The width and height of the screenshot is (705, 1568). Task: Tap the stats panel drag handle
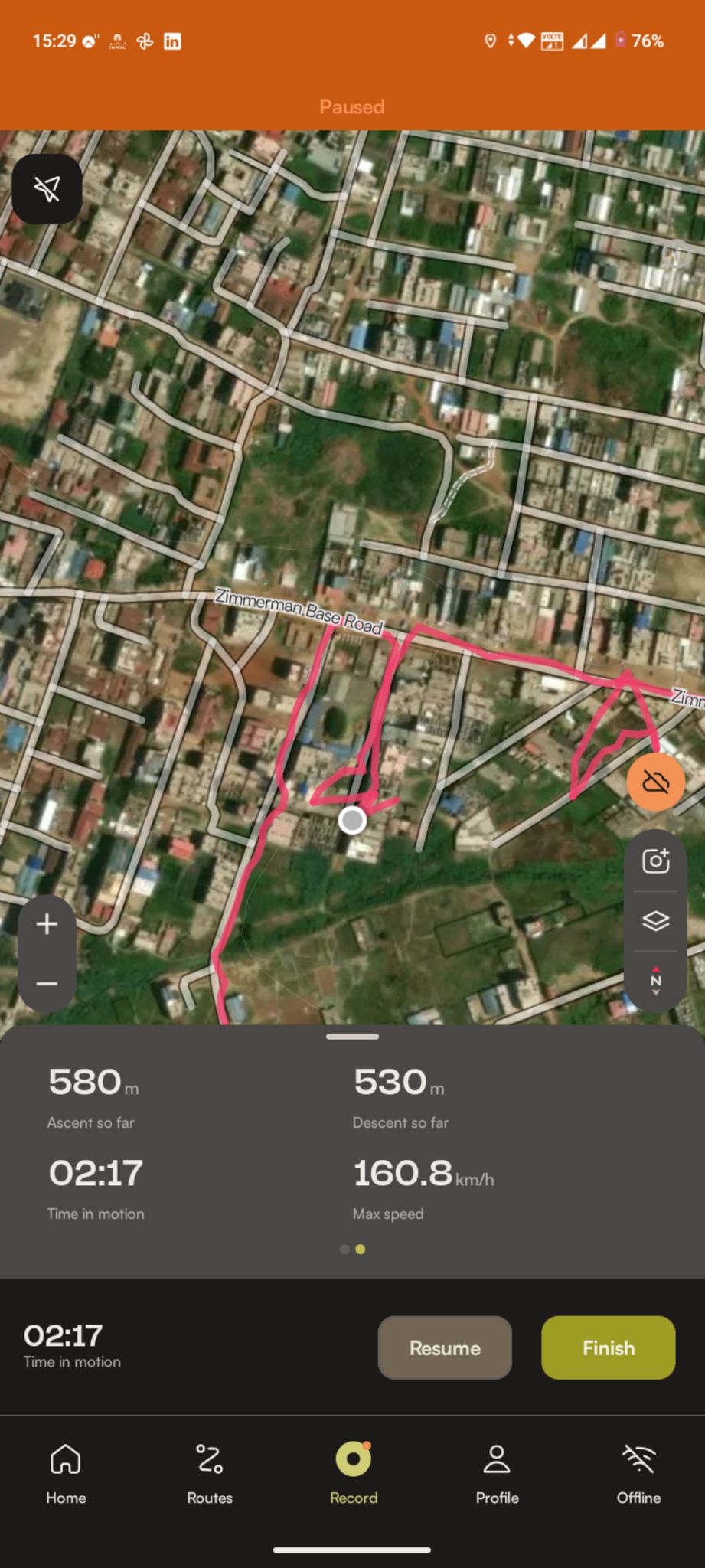(x=352, y=1037)
